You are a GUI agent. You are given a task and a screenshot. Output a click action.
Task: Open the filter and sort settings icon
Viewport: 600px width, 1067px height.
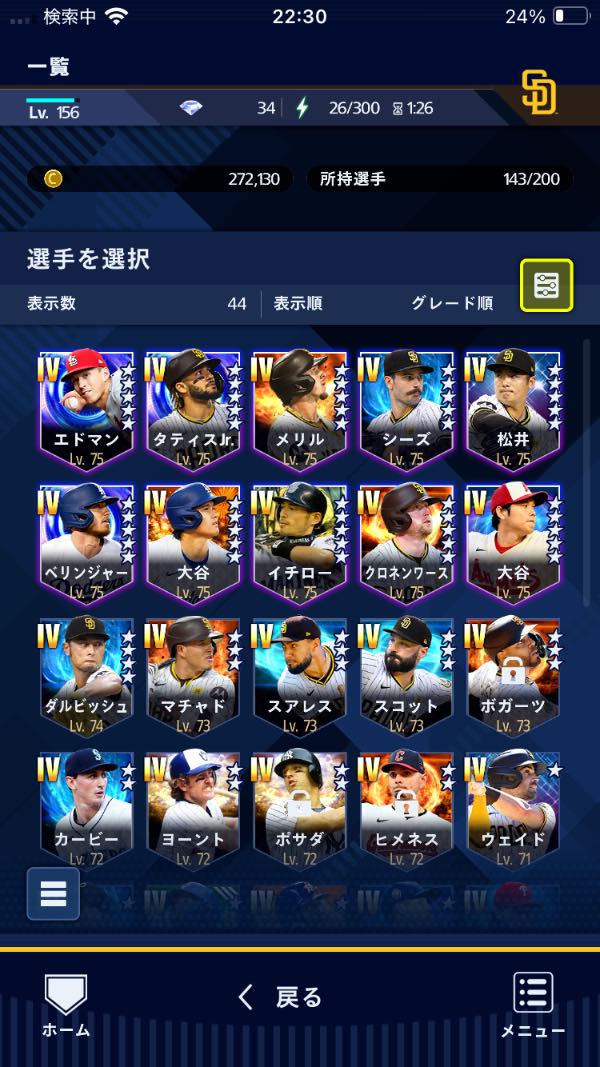click(x=546, y=286)
